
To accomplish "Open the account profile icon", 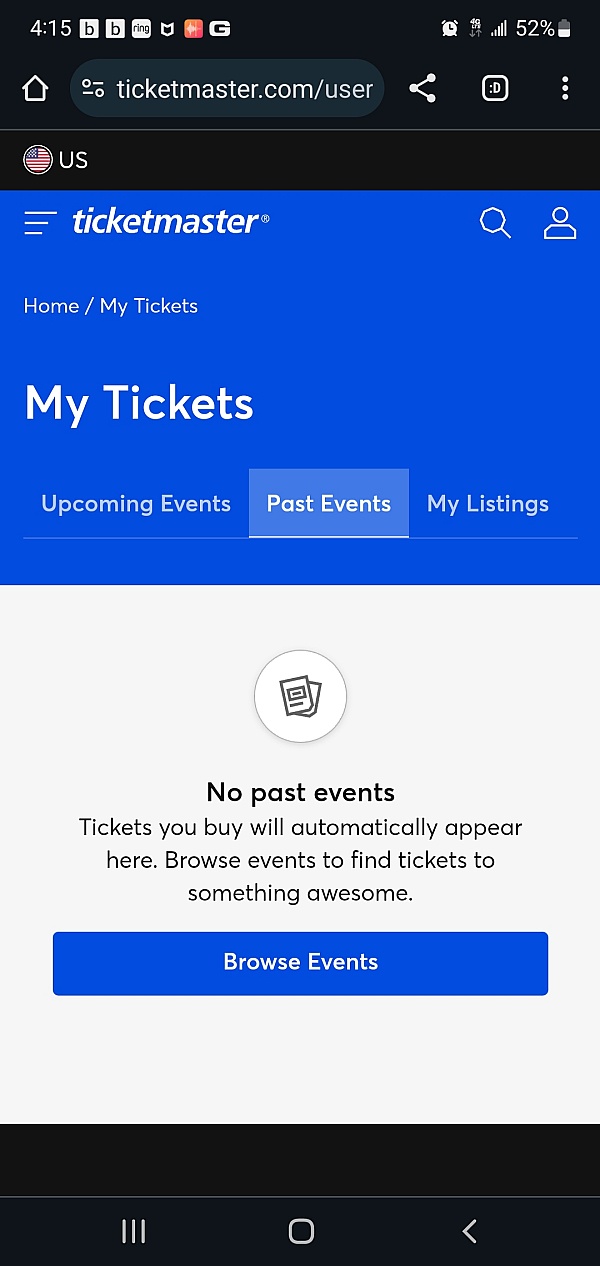I will point(560,223).
